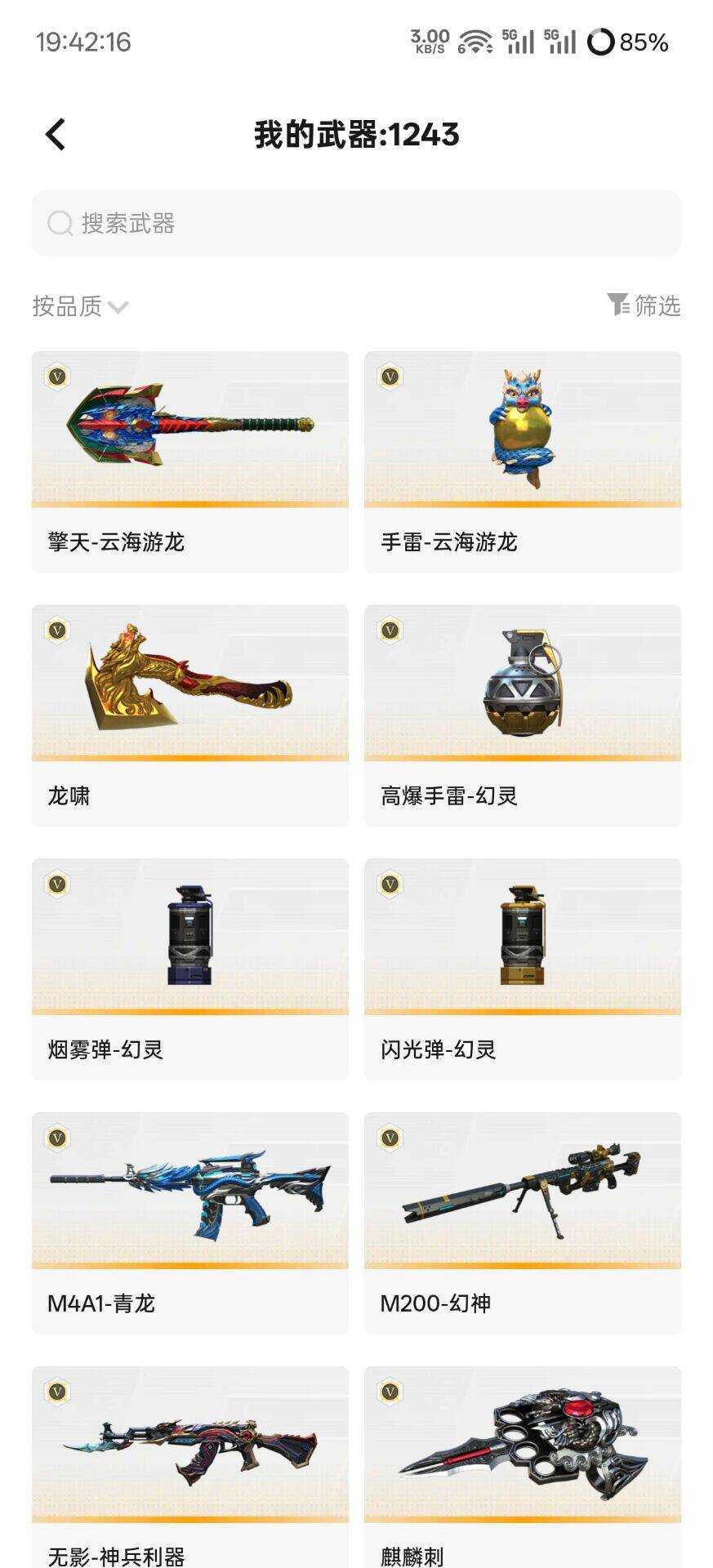This screenshot has height=1568, width=713.
Task: Open the 无影-神兵利器 card
Action: [x=190, y=1467]
